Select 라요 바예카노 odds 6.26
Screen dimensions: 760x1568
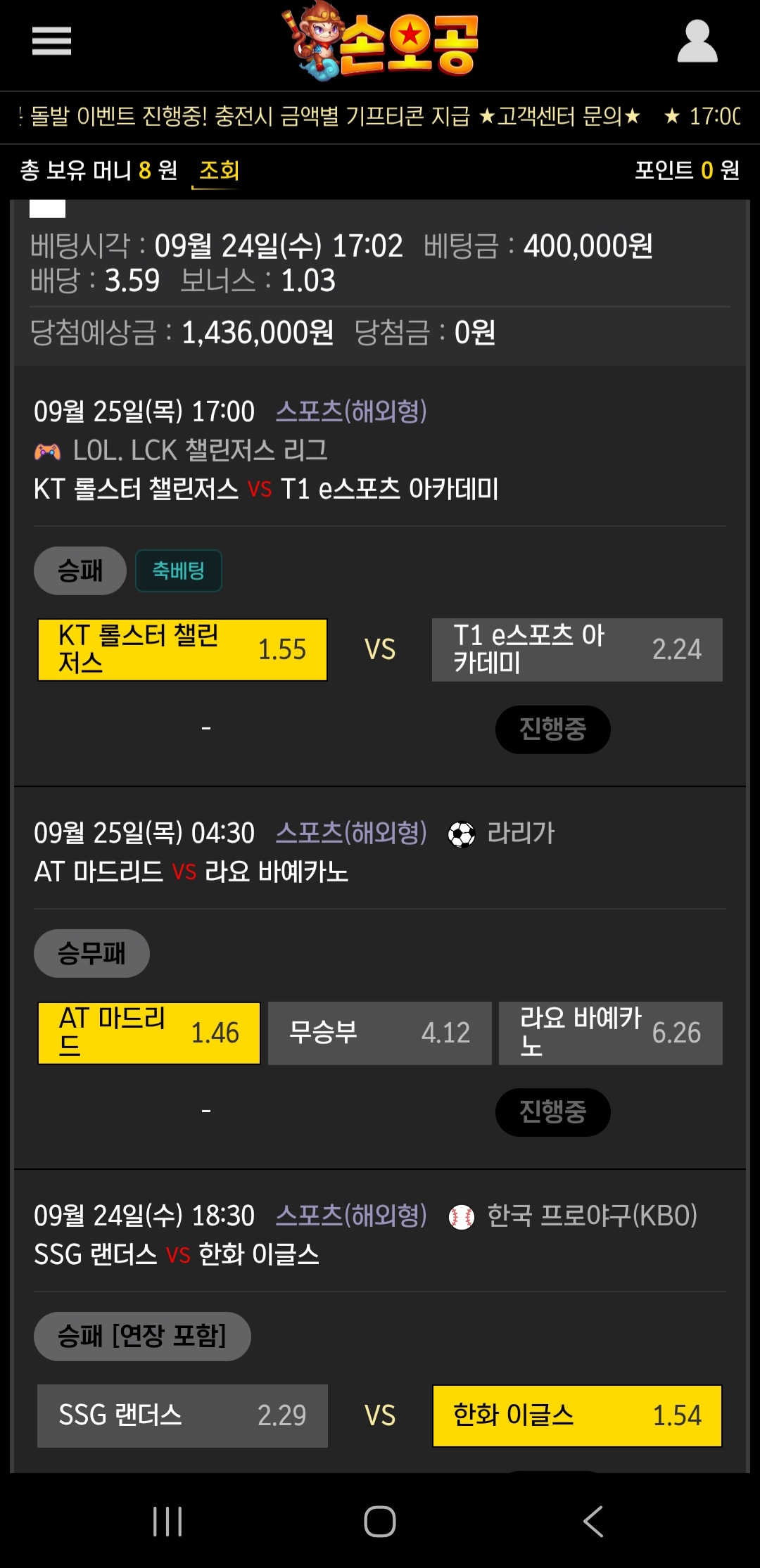pos(610,1033)
